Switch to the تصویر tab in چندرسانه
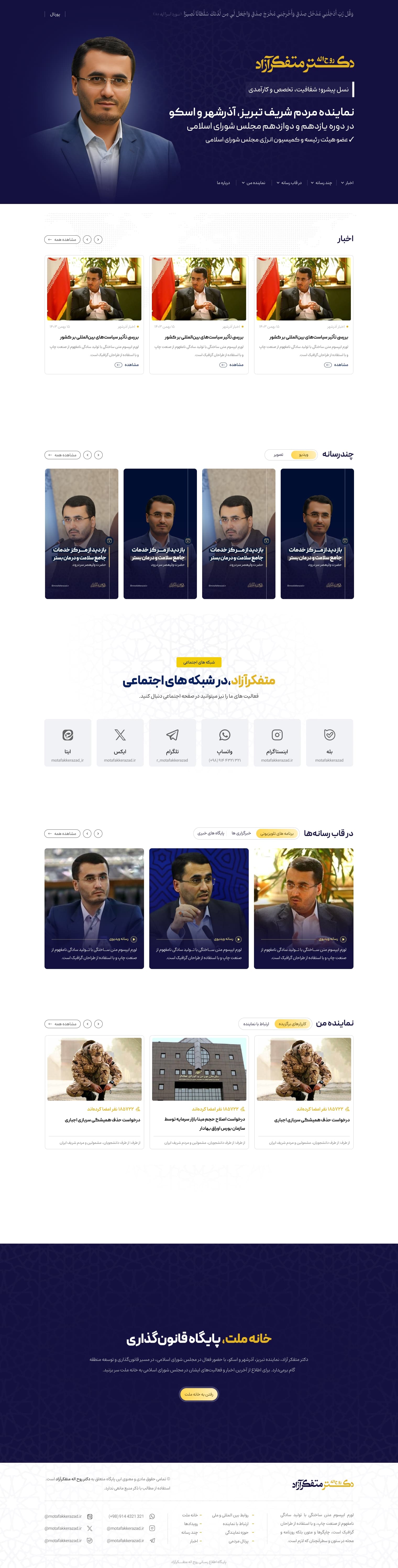Viewport: 398px width, 1568px height. click(278, 455)
